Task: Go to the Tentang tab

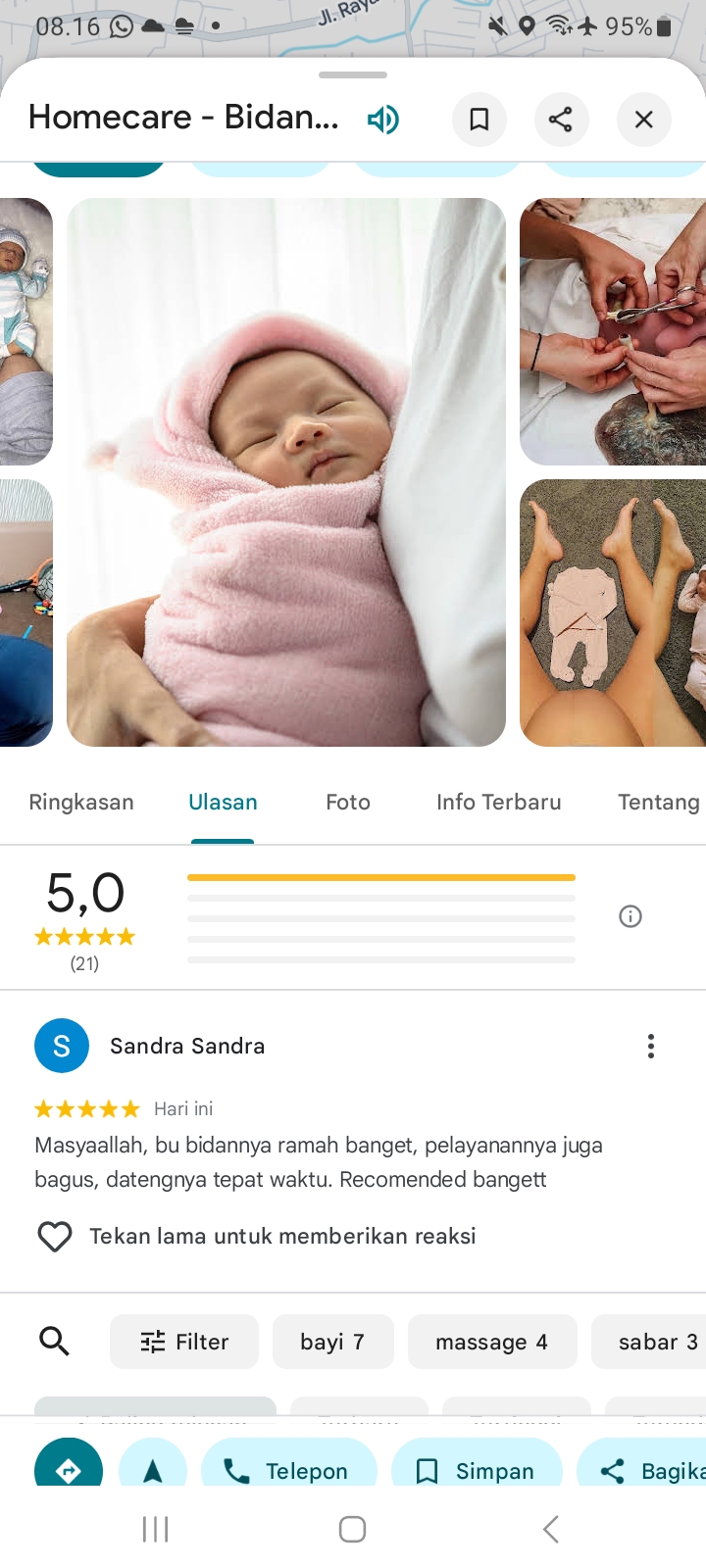Action: pos(658,802)
